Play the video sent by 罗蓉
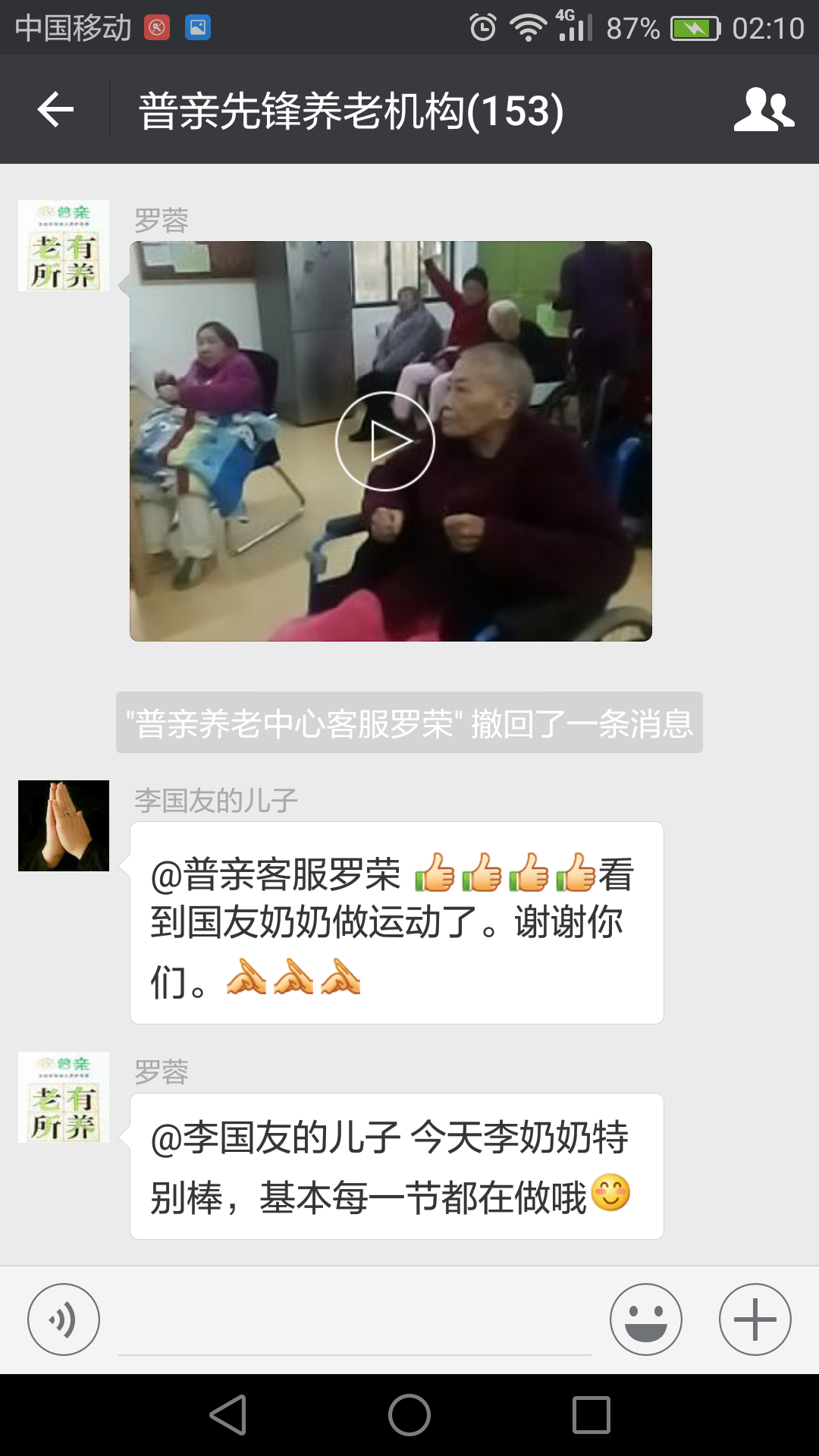 385,441
